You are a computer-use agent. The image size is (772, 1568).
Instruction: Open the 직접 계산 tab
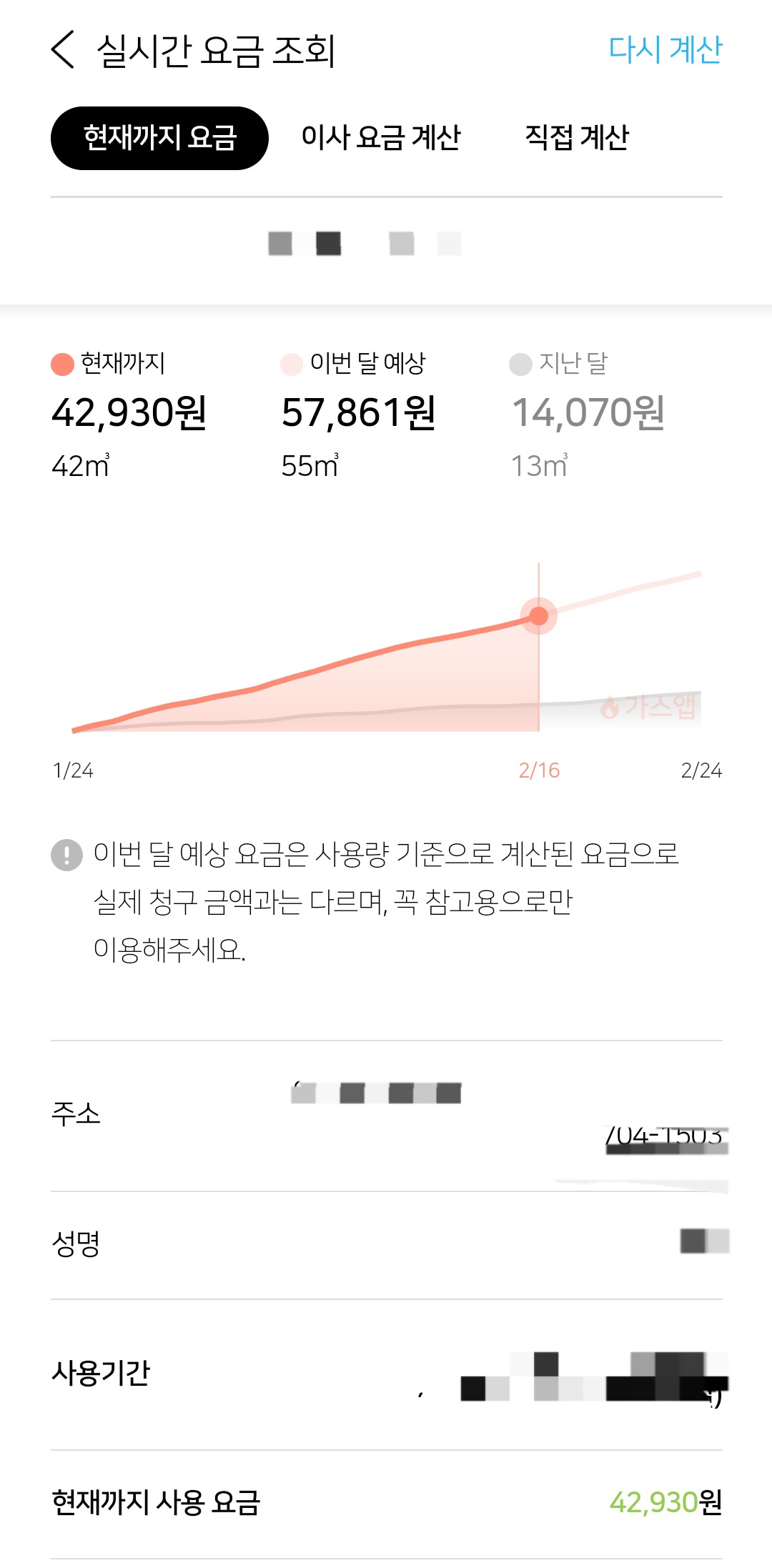[x=576, y=138]
